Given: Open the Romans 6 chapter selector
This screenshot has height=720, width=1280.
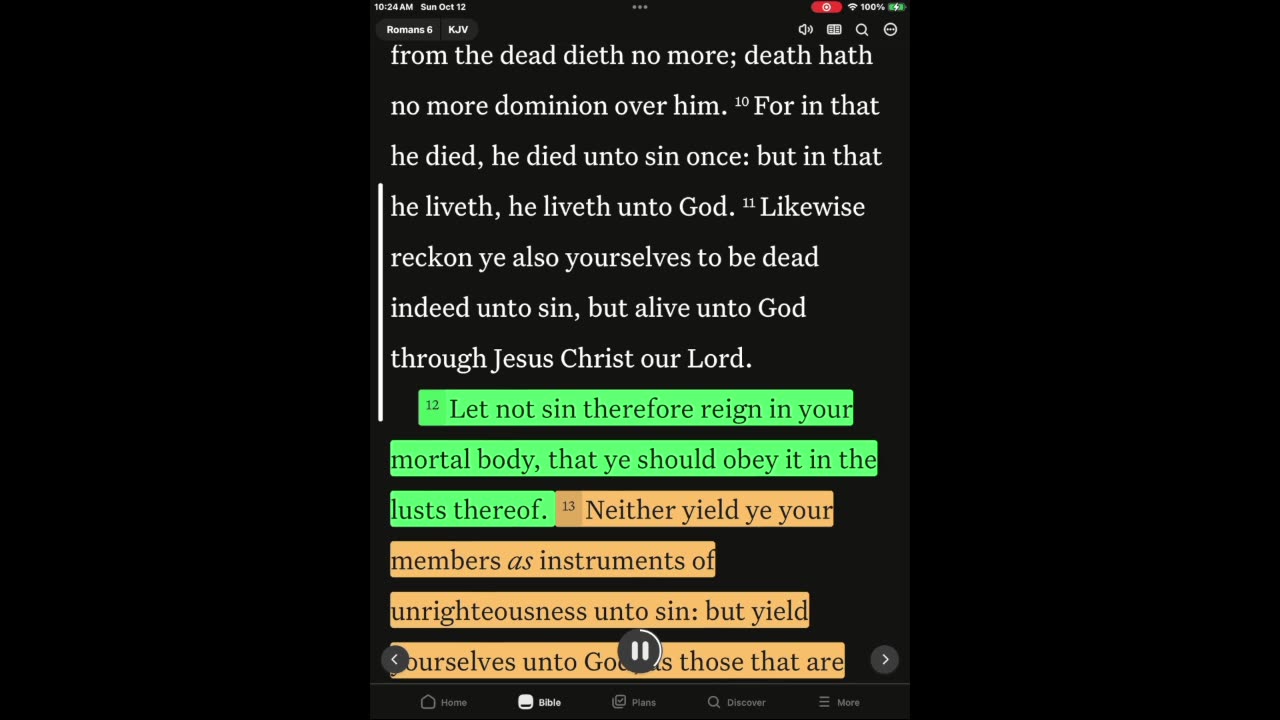Looking at the screenshot, I should tap(409, 30).
